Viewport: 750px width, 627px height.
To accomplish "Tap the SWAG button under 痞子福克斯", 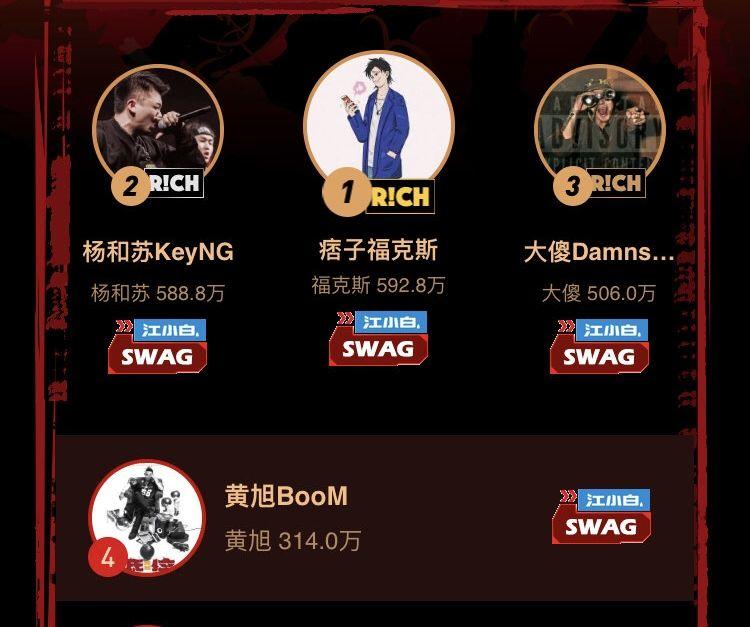I will coord(379,339).
